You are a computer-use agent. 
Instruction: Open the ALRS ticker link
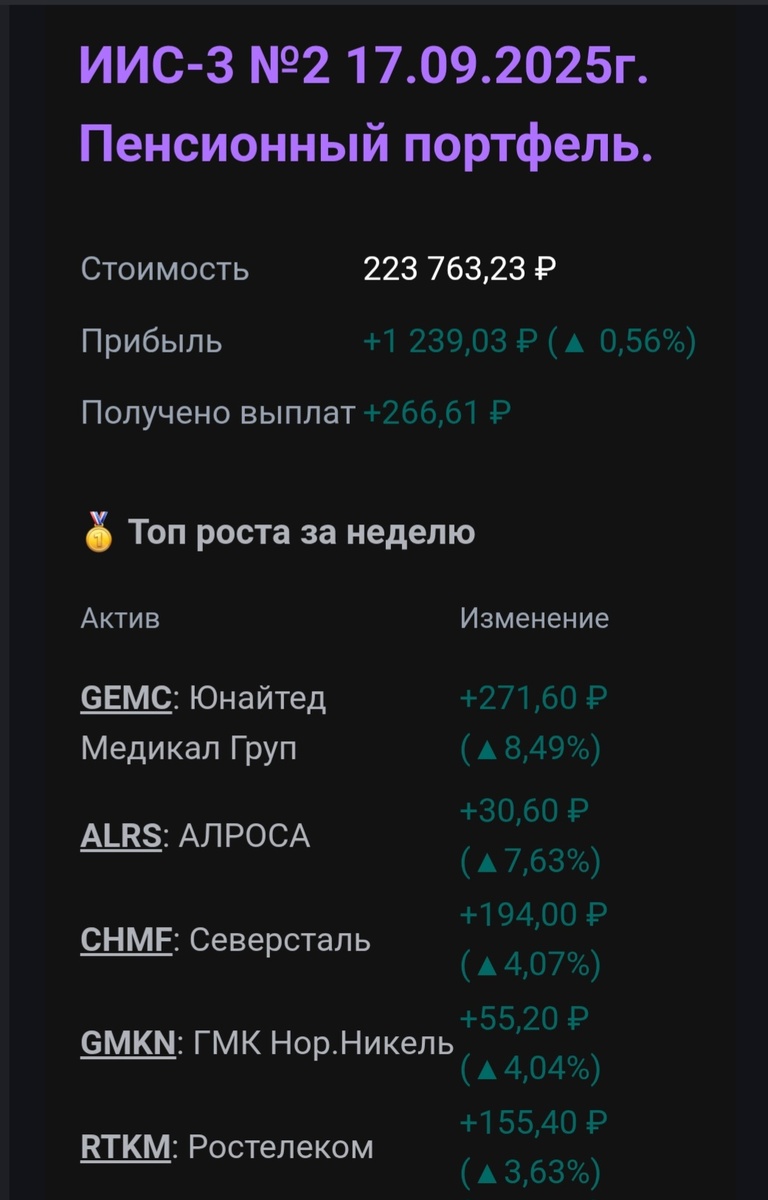coord(121,836)
